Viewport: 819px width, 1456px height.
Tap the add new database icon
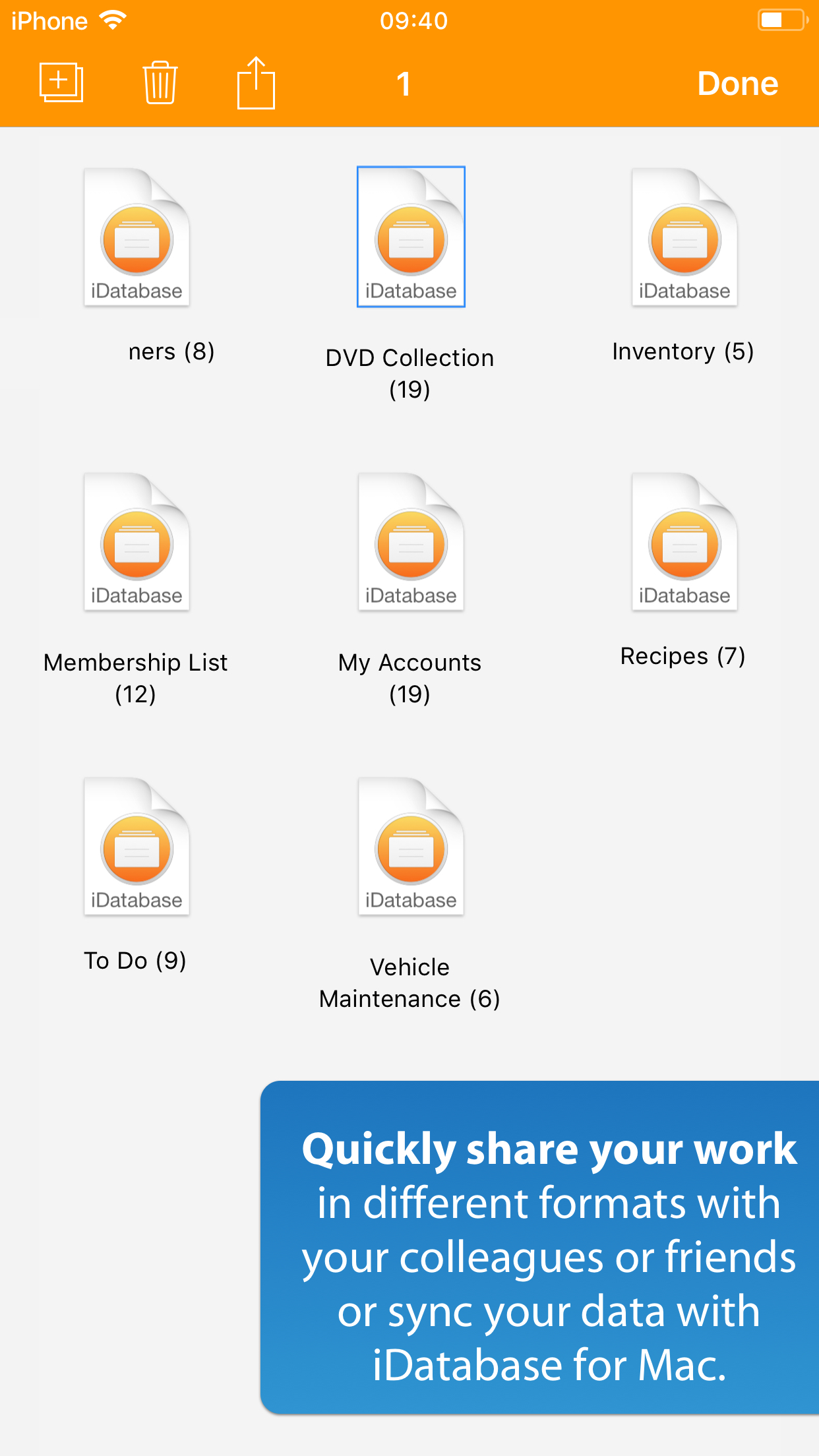pos(61,83)
